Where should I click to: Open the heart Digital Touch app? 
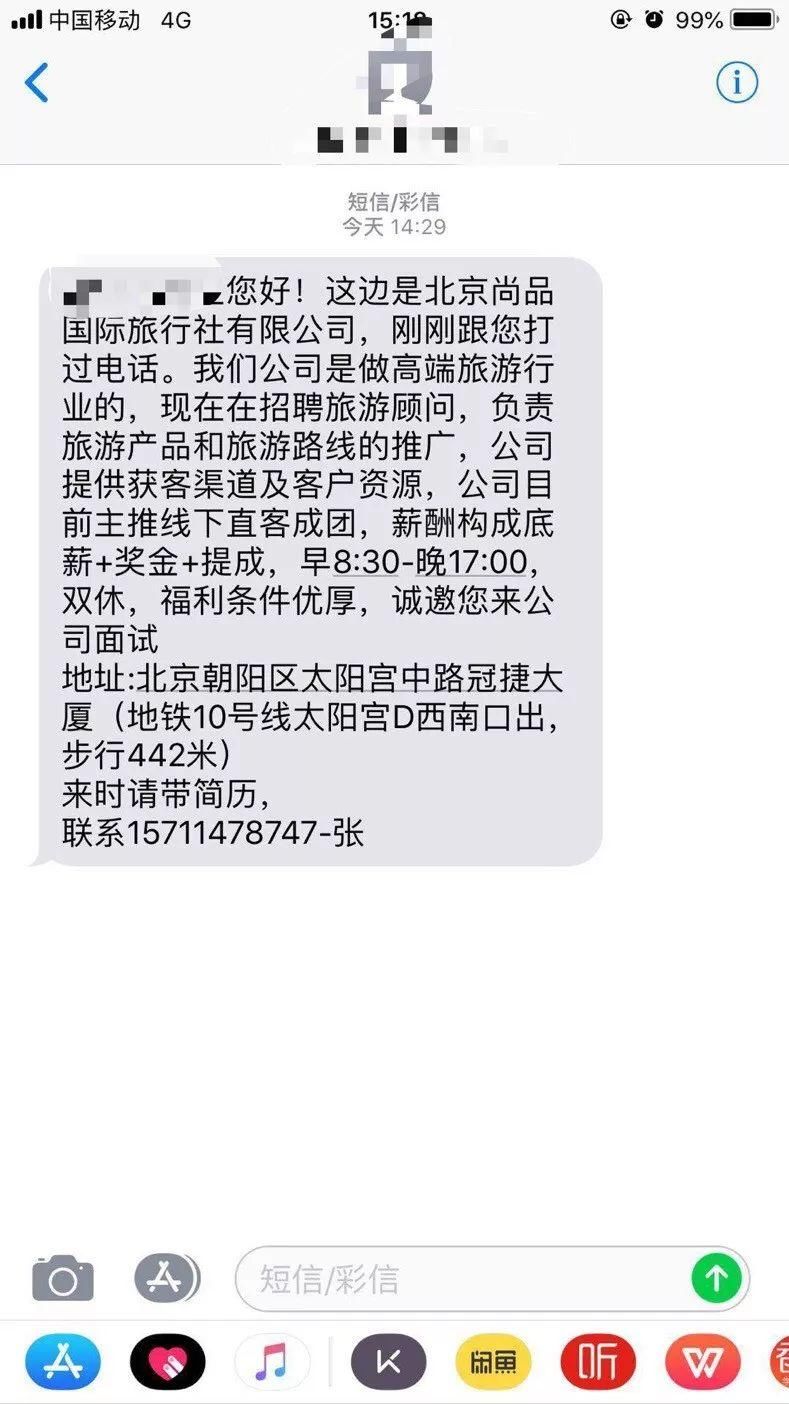point(168,1362)
